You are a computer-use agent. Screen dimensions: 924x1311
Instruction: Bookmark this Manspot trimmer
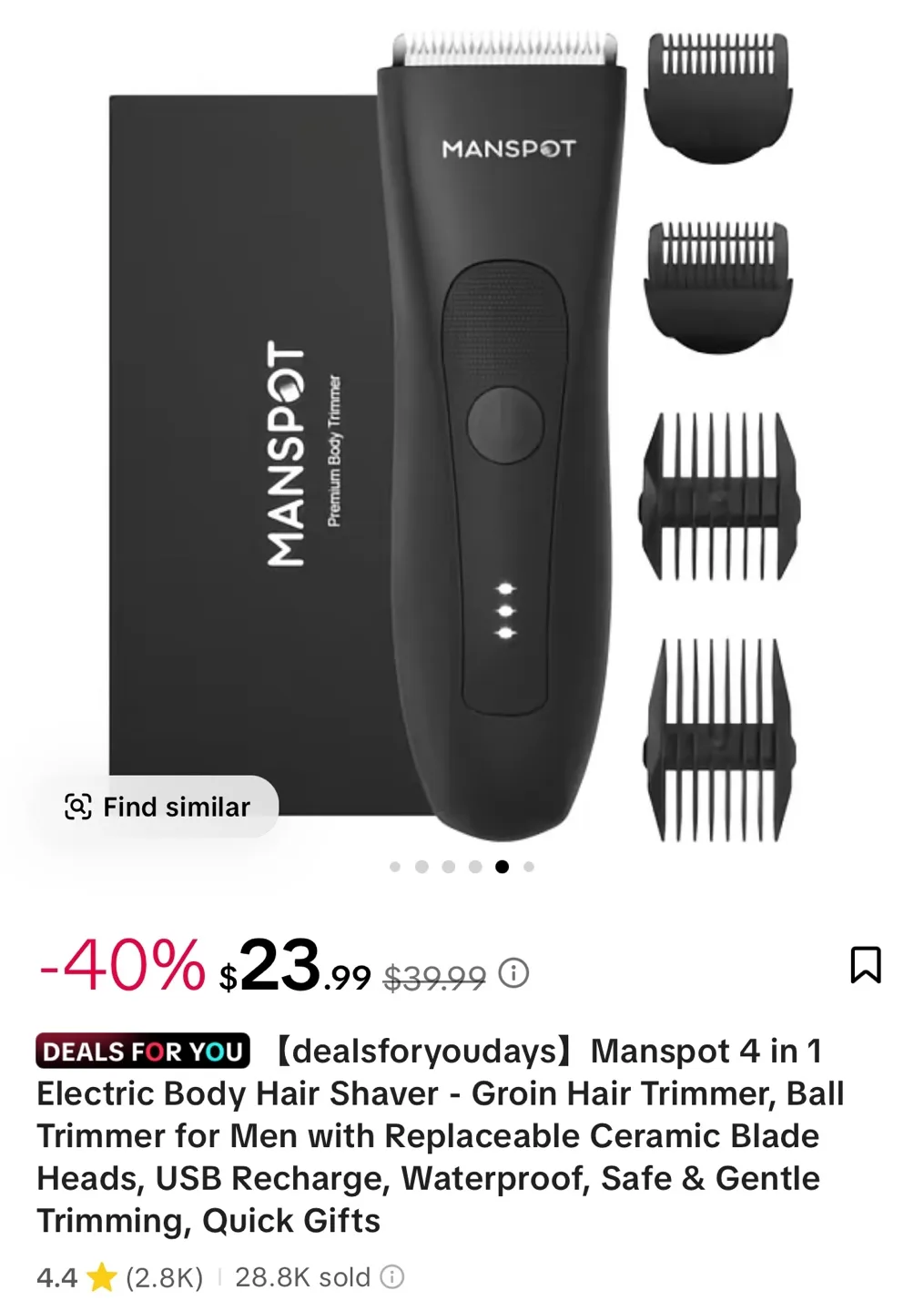(x=865, y=965)
